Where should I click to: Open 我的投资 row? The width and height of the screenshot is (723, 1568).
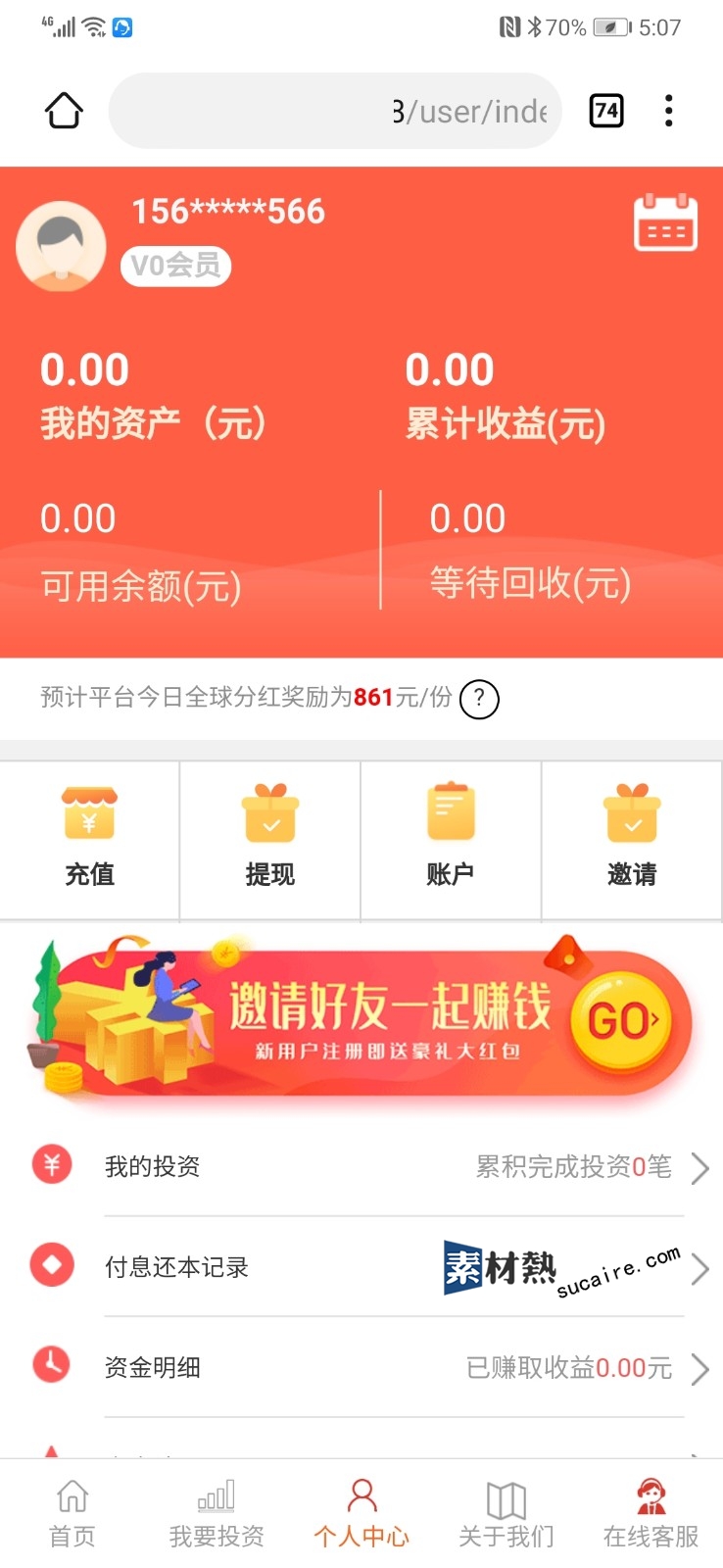click(x=361, y=1166)
